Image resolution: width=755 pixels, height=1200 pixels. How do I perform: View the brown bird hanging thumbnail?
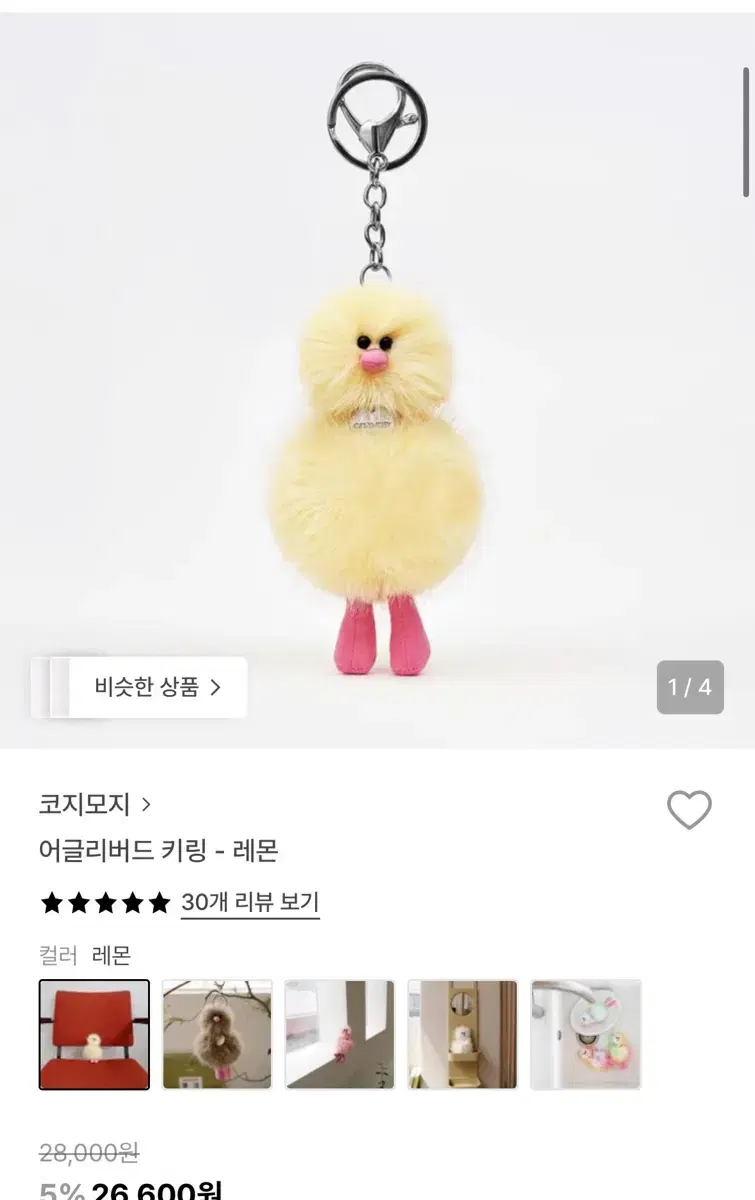(x=217, y=1032)
